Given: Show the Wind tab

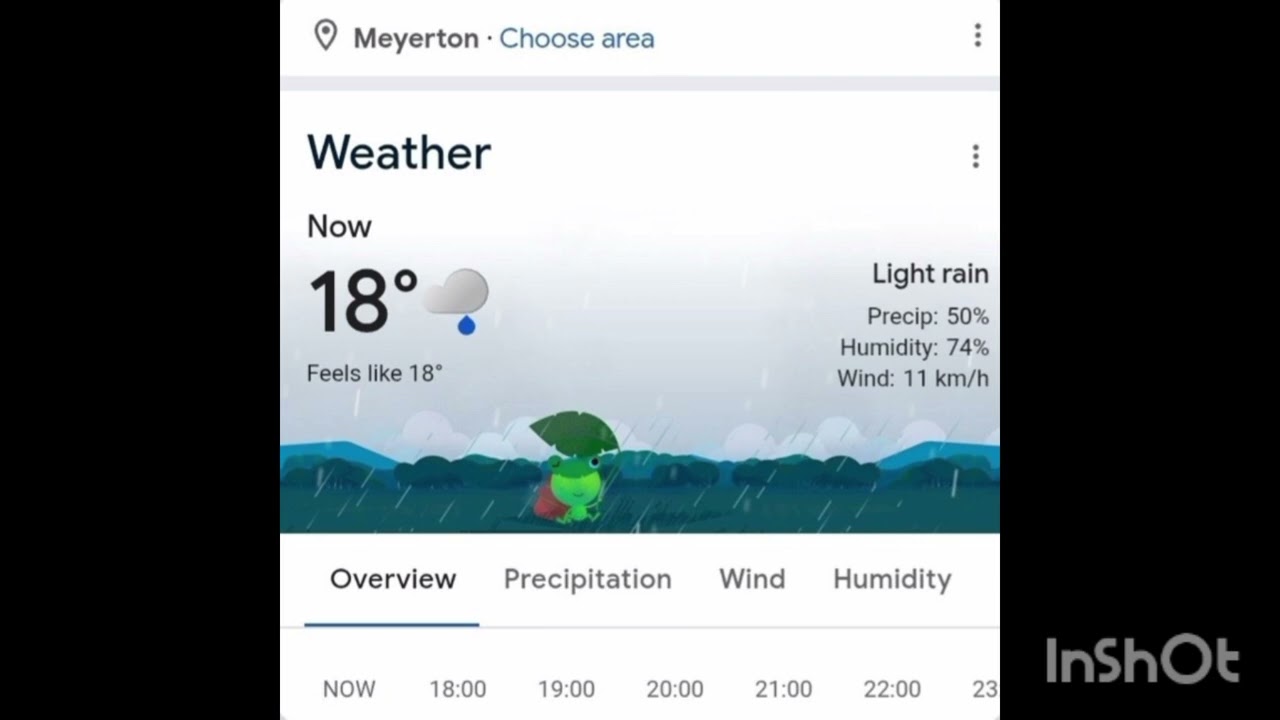Looking at the screenshot, I should [x=752, y=579].
